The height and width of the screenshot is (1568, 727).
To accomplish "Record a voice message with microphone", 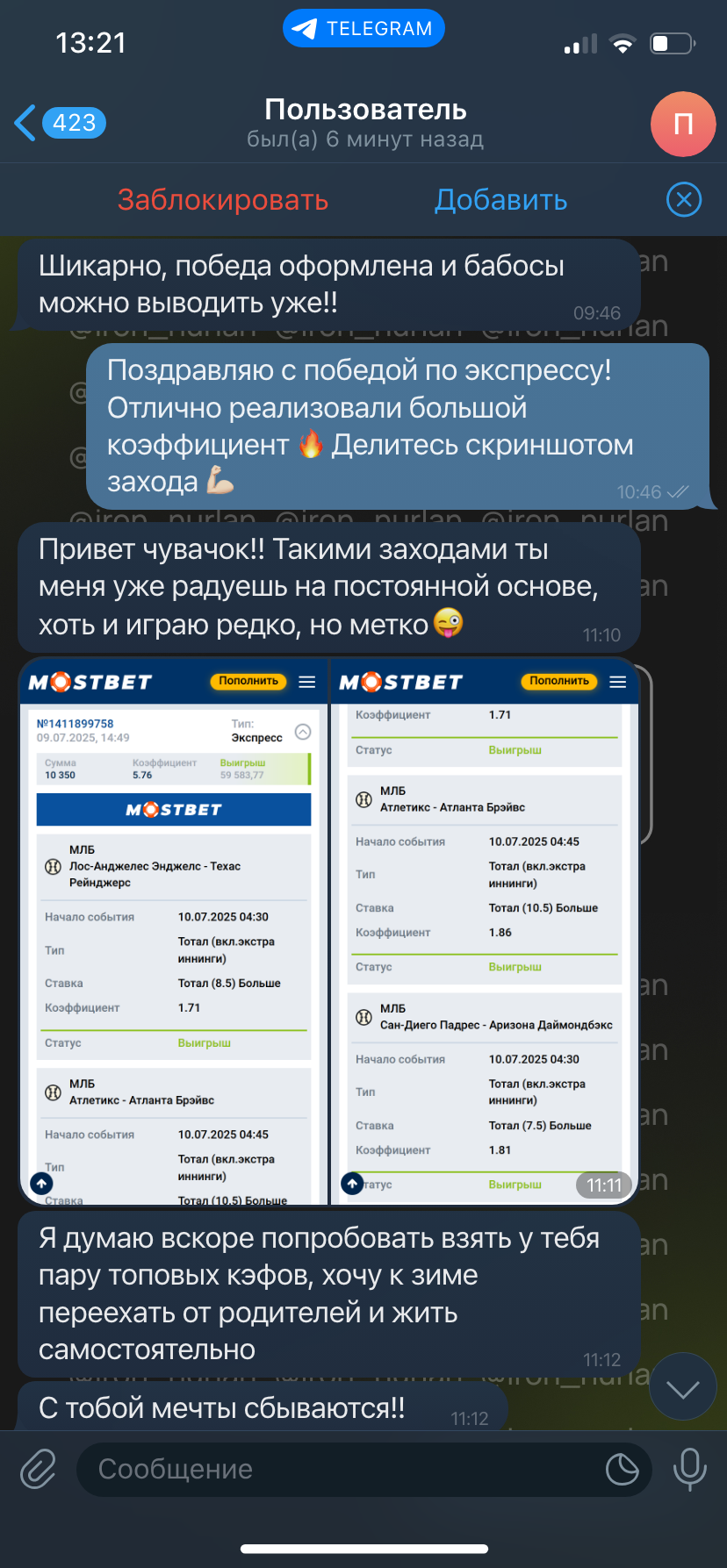I will 690,1469.
